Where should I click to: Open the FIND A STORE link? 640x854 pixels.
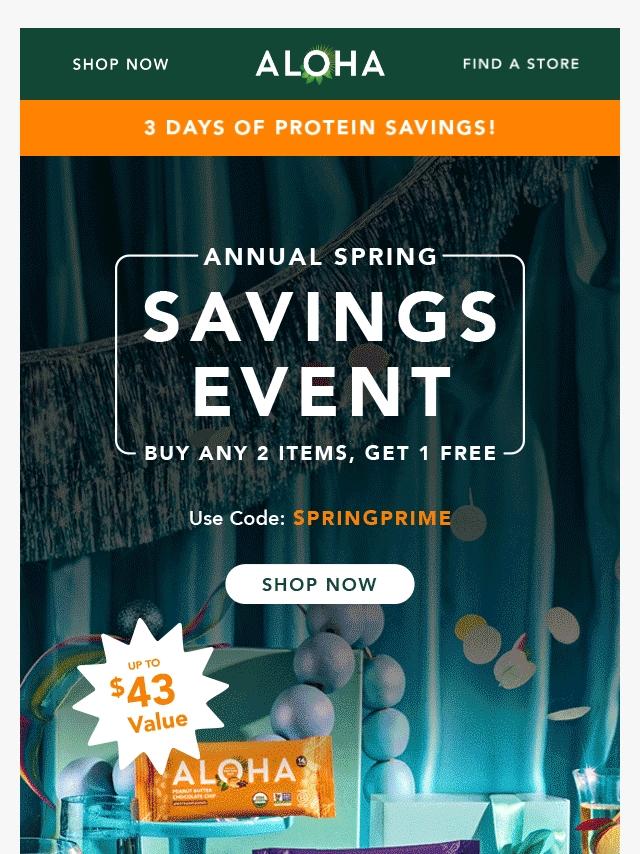pos(521,64)
